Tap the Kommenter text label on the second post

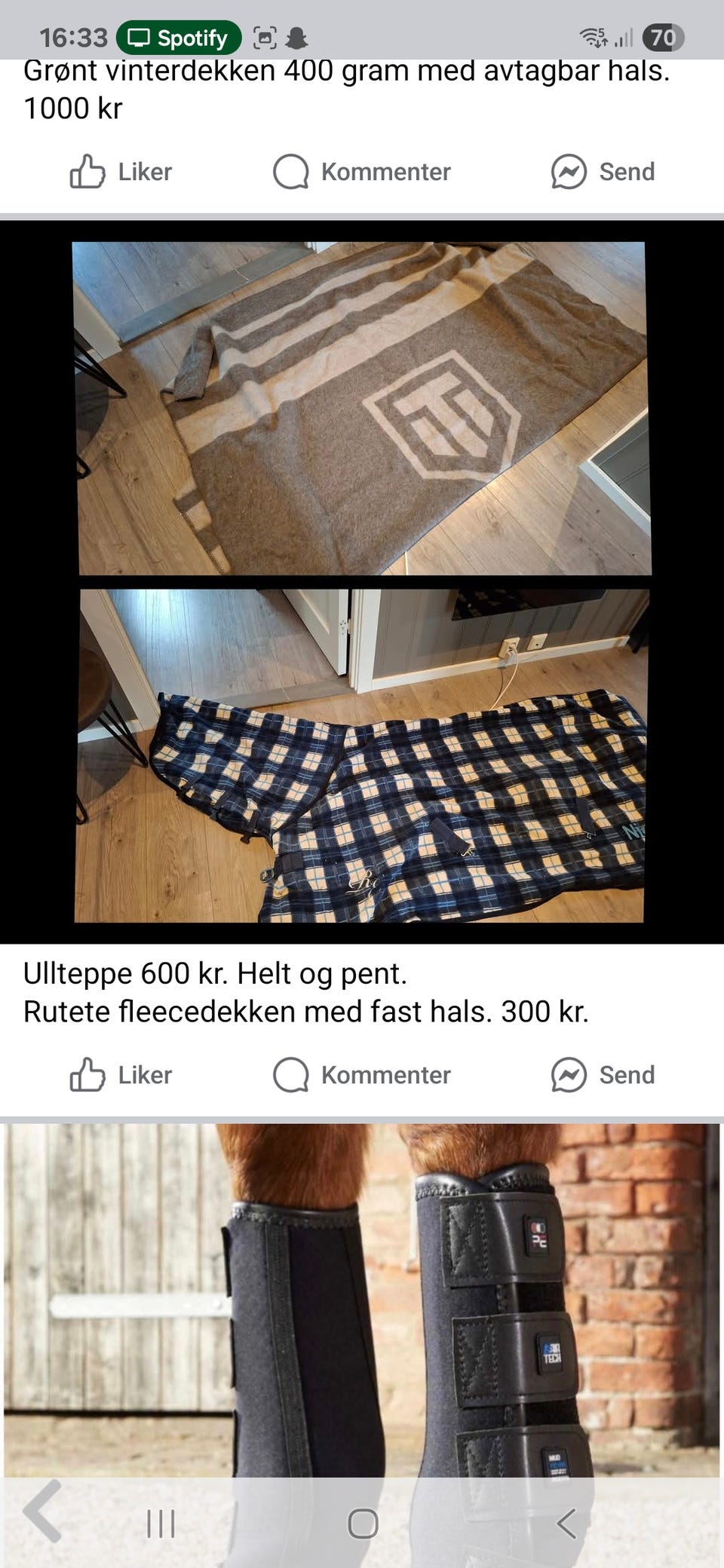(x=385, y=1076)
